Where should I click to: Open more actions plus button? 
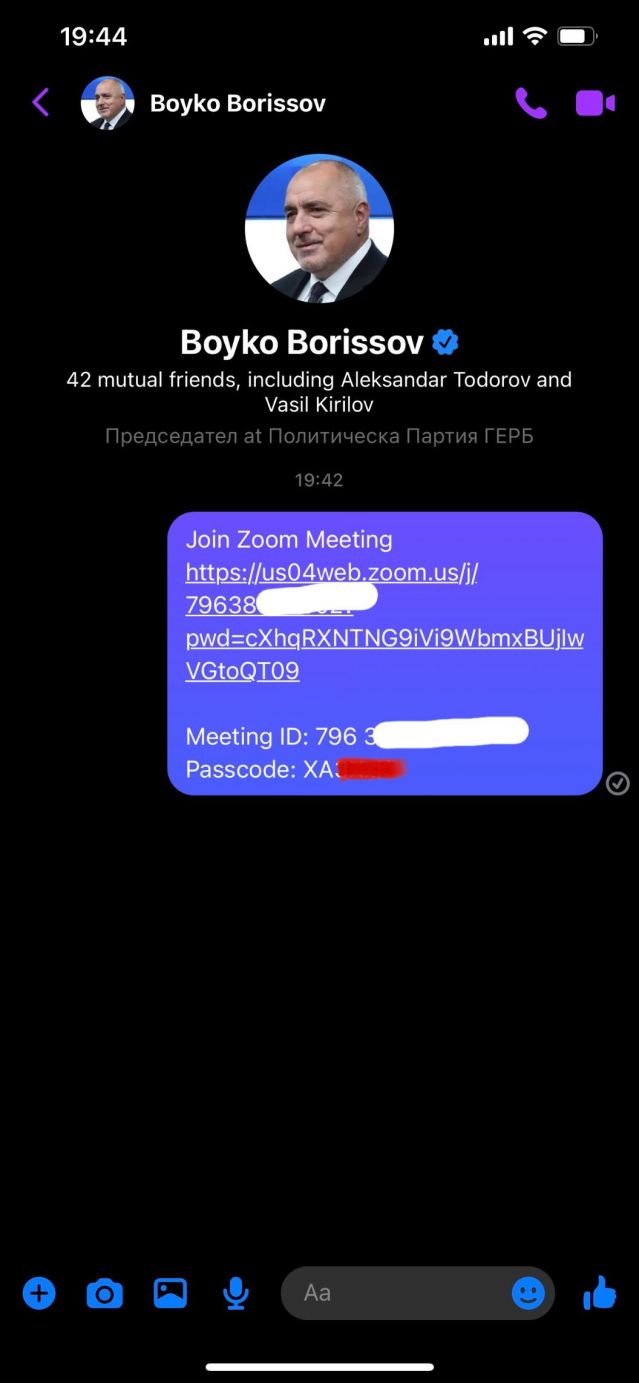click(39, 1293)
